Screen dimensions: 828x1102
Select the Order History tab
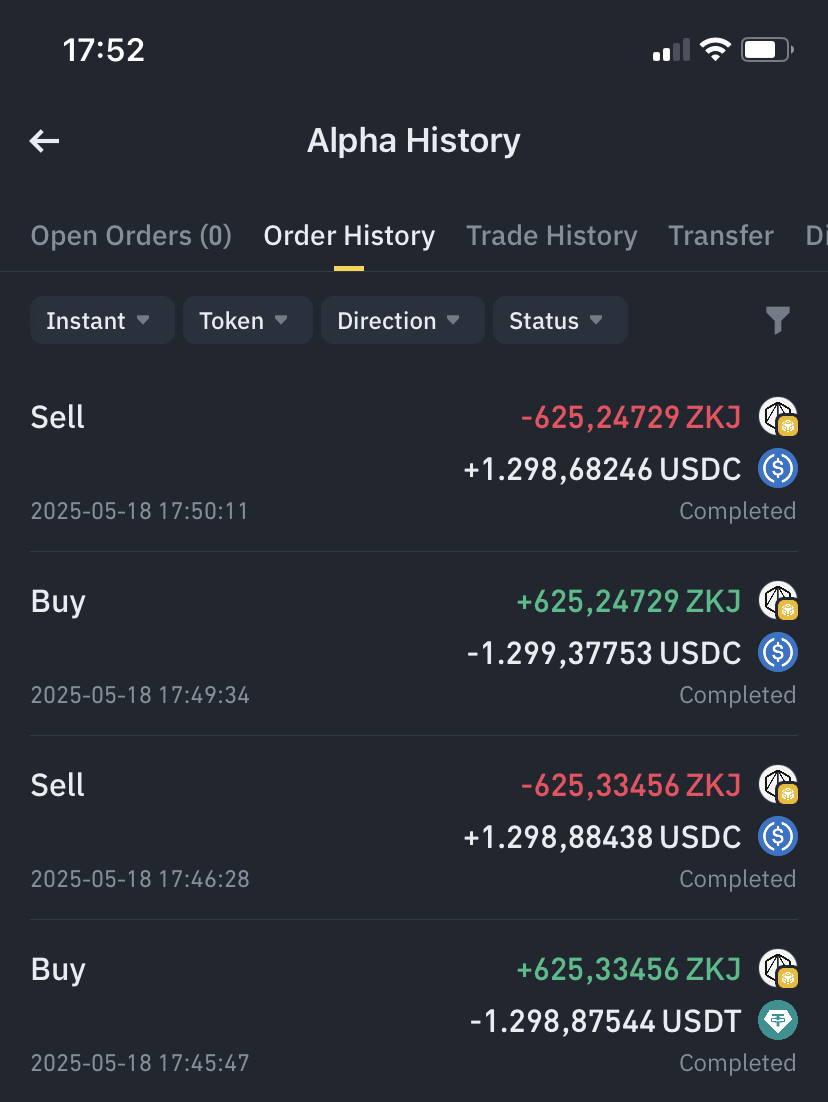point(349,236)
